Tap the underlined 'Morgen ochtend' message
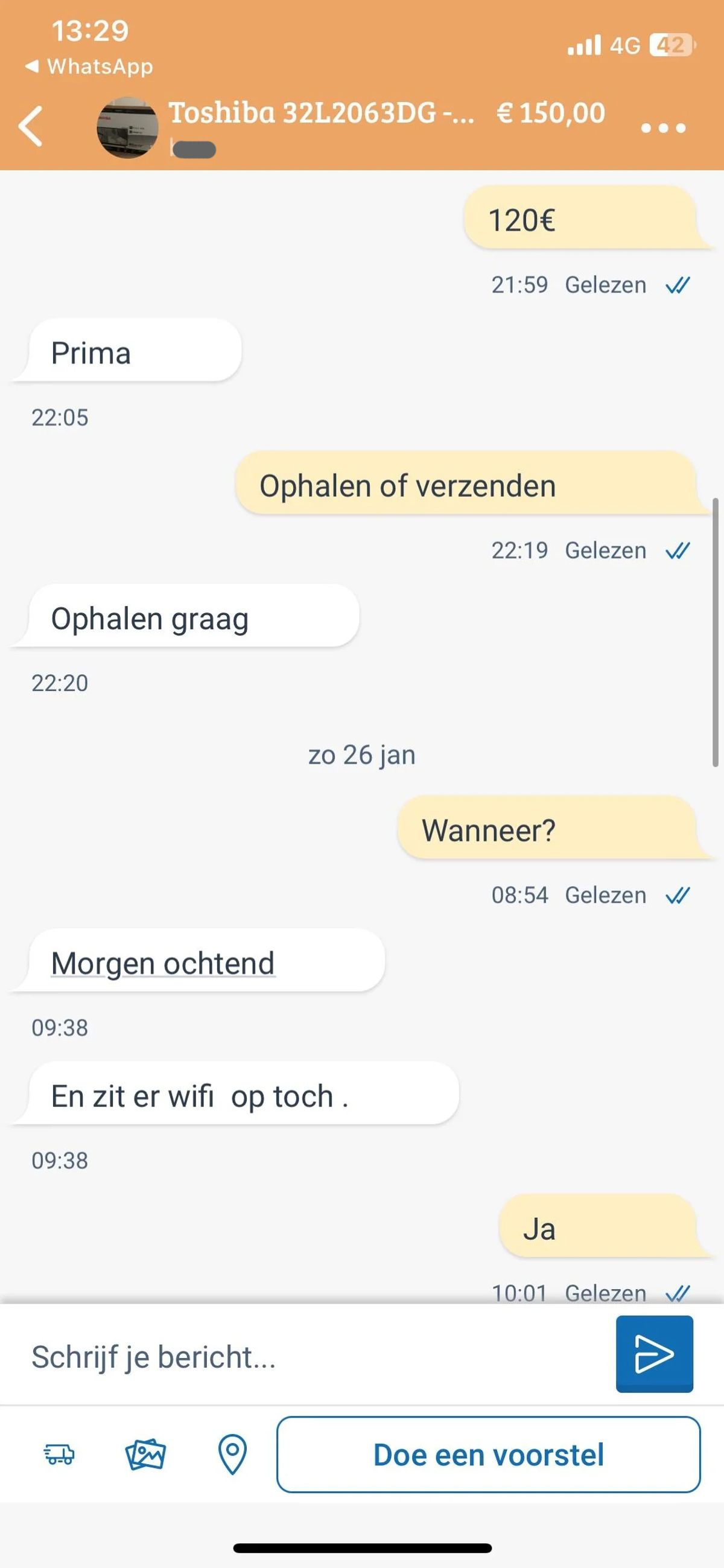Image resolution: width=724 pixels, height=1568 pixels. (x=162, y=963)
